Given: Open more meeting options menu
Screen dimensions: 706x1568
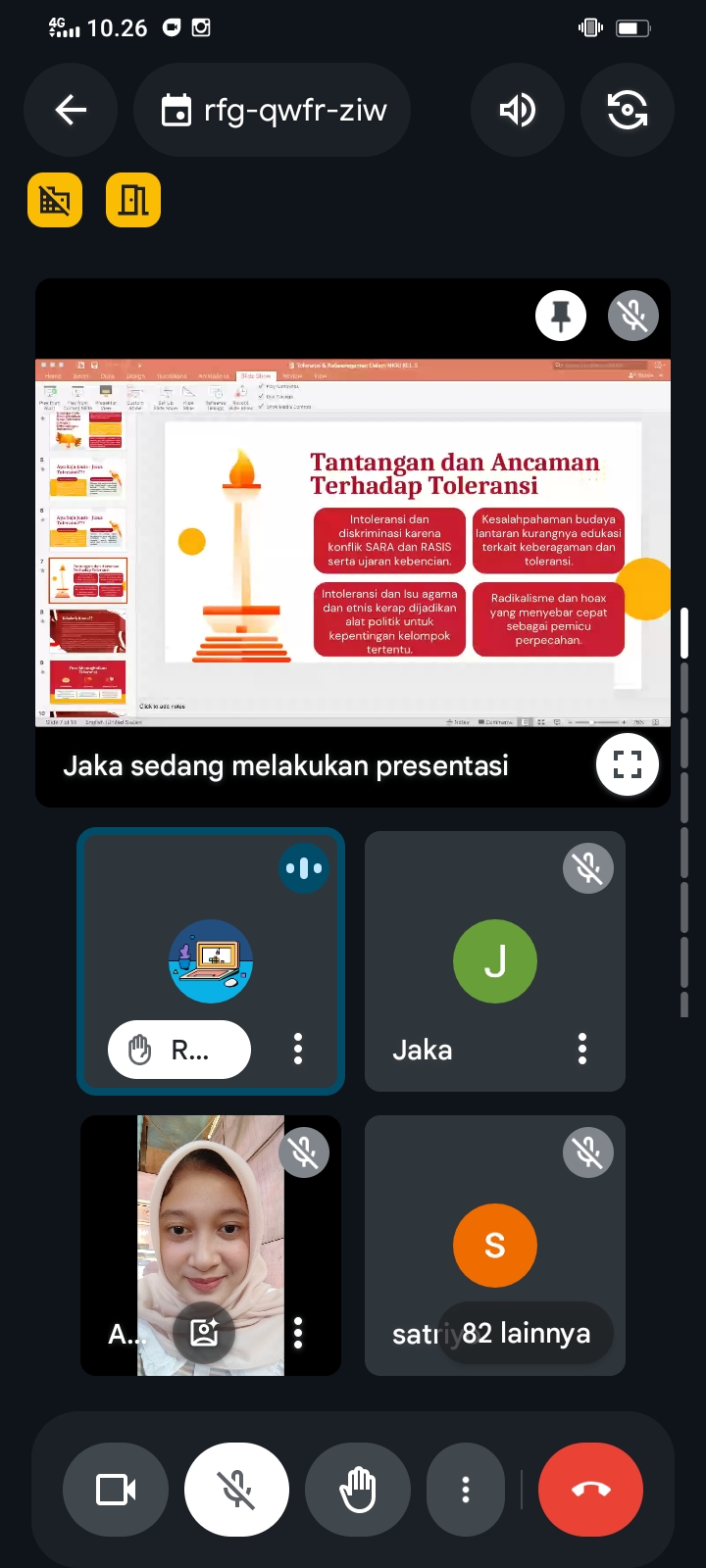Looking at the screenshot, I should [466, 1490].
